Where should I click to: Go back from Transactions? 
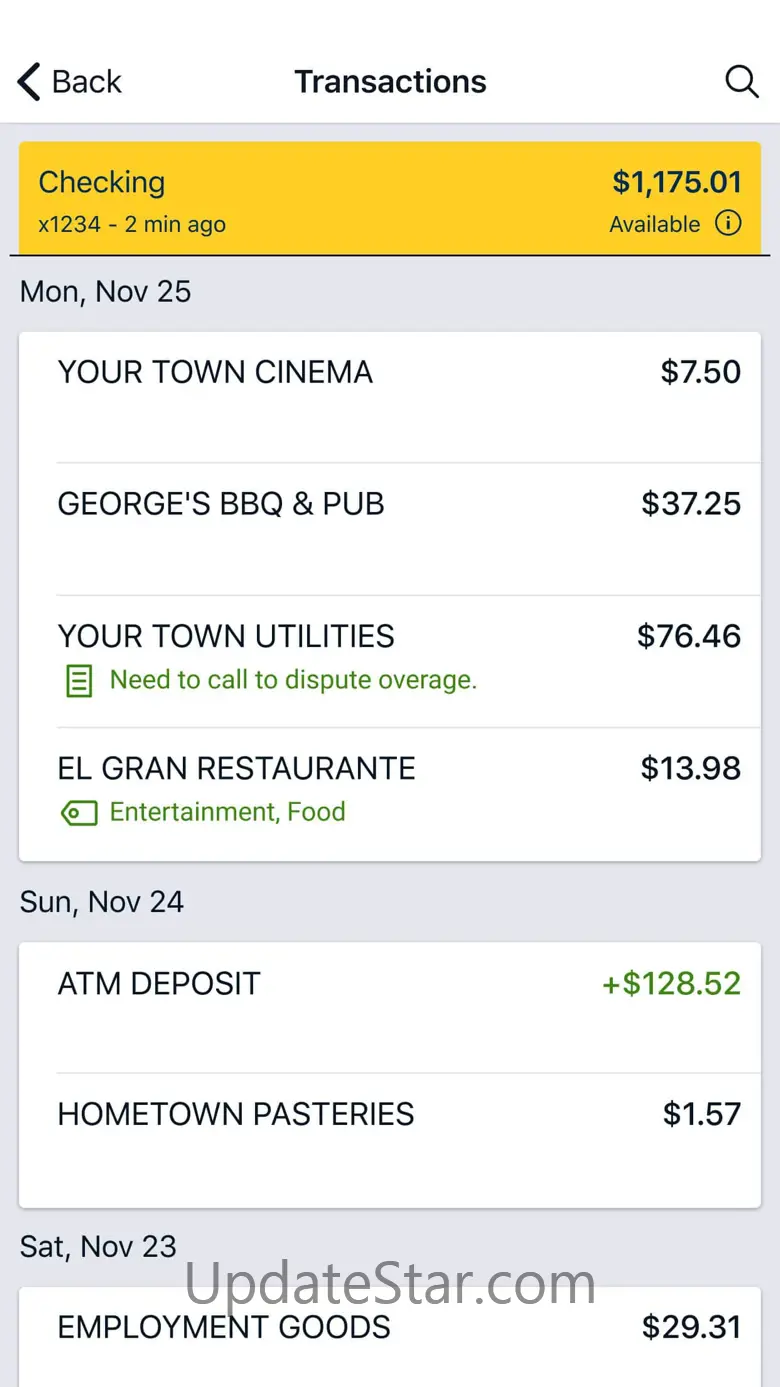(x=70, y=82)
